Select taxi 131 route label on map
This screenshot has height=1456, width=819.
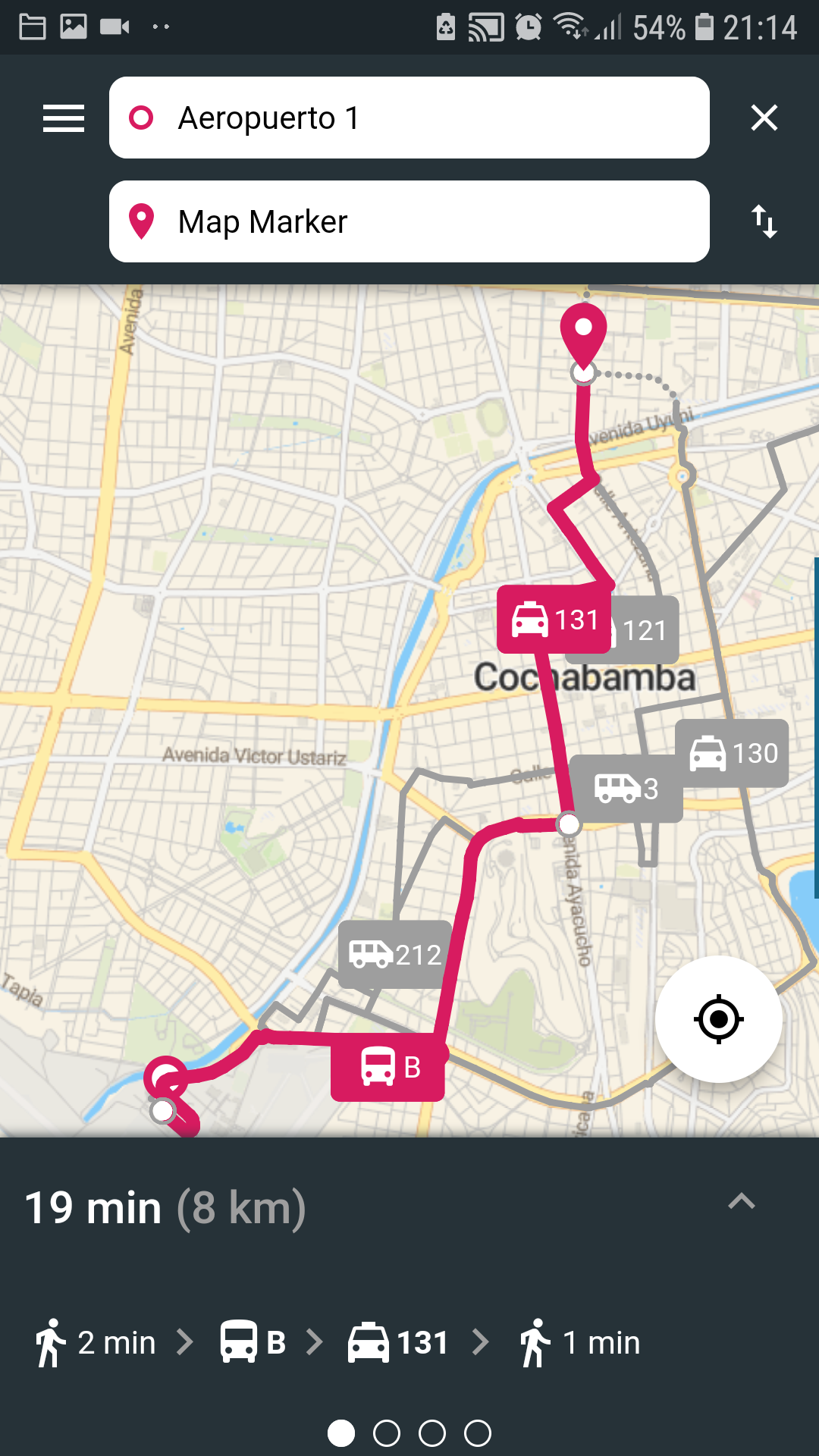coord(554,620)
